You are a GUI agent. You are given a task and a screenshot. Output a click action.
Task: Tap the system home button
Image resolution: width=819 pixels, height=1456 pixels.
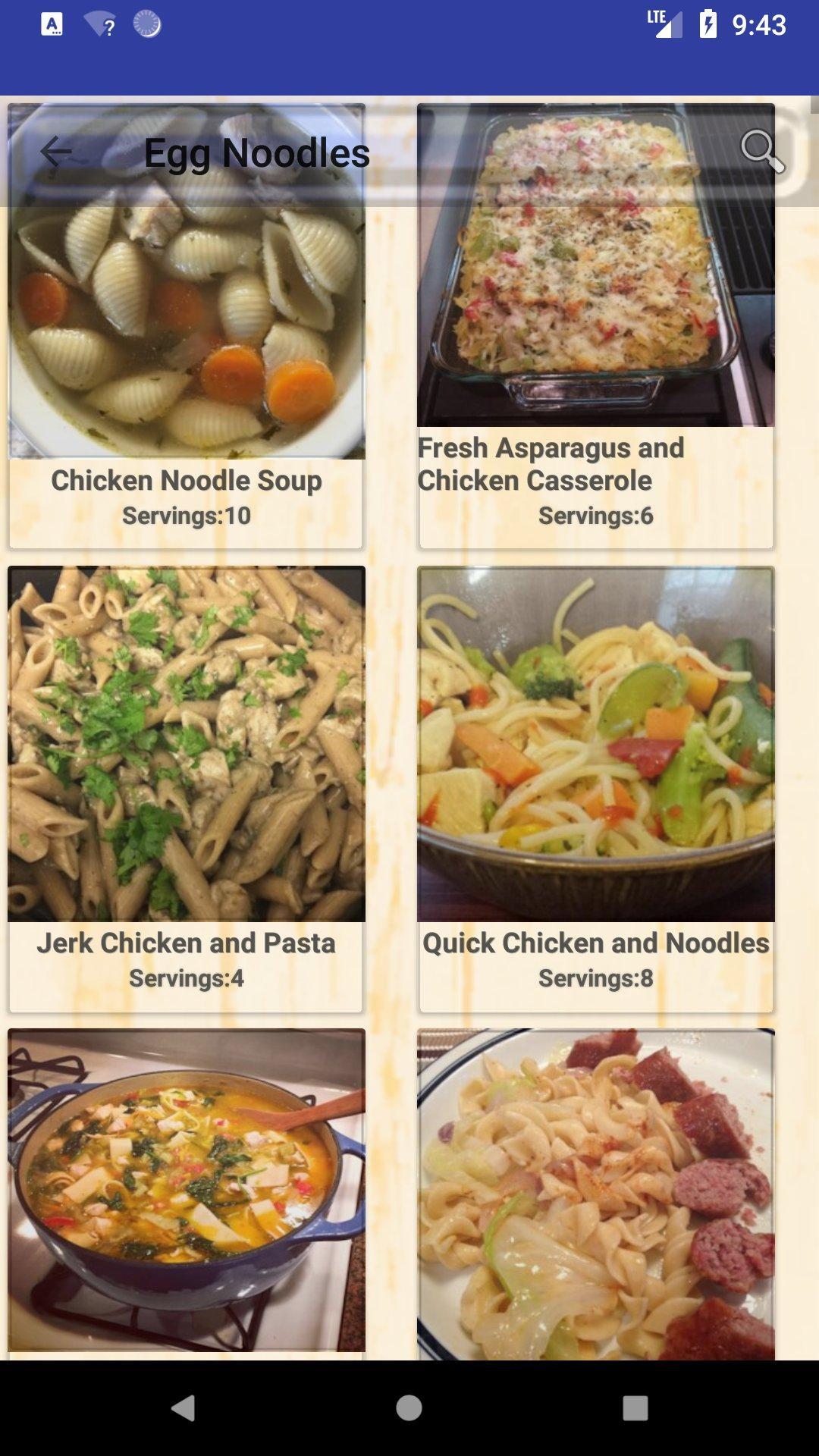(409, 1408)
